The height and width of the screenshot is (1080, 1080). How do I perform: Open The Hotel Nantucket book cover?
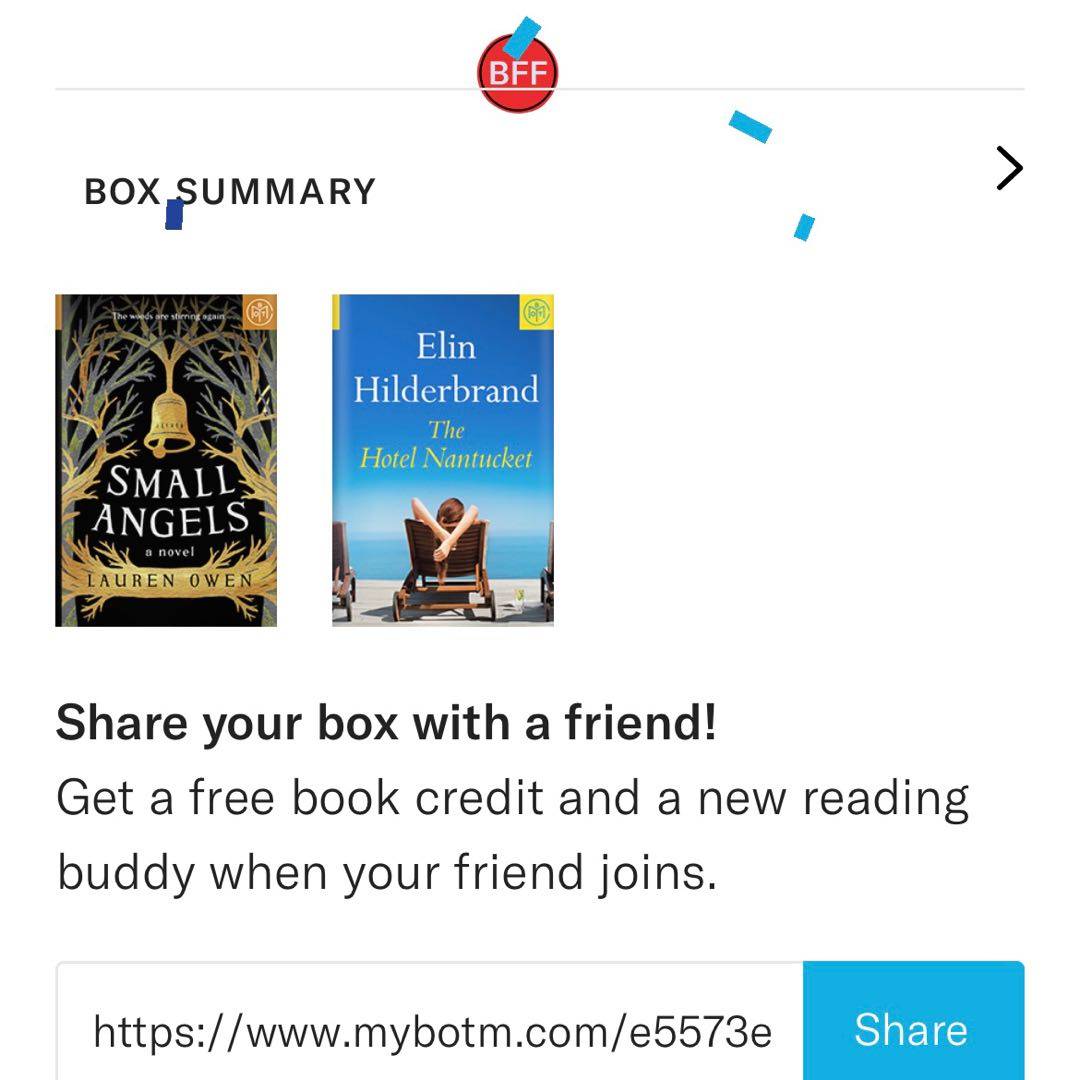coord(443,460)
